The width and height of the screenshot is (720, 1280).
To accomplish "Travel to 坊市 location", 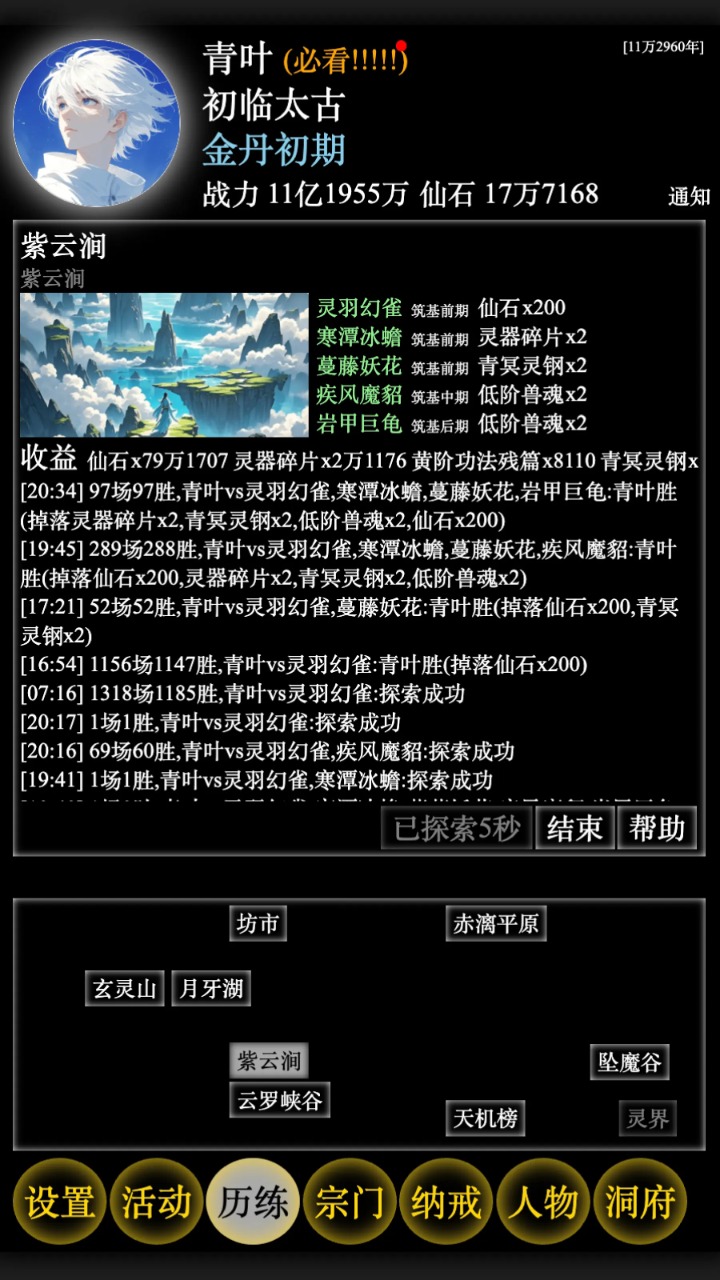I will coord(258,924).
